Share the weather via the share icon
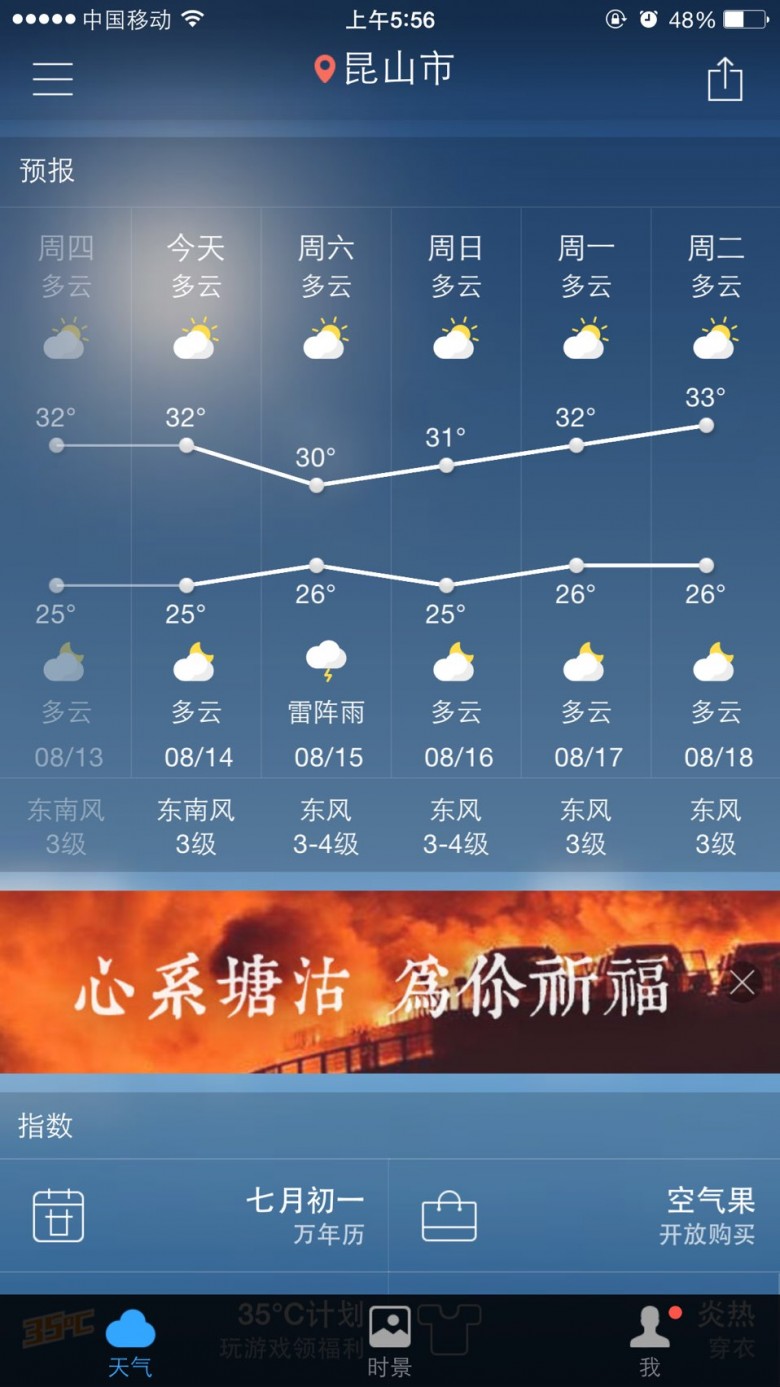 pos(725,79)
